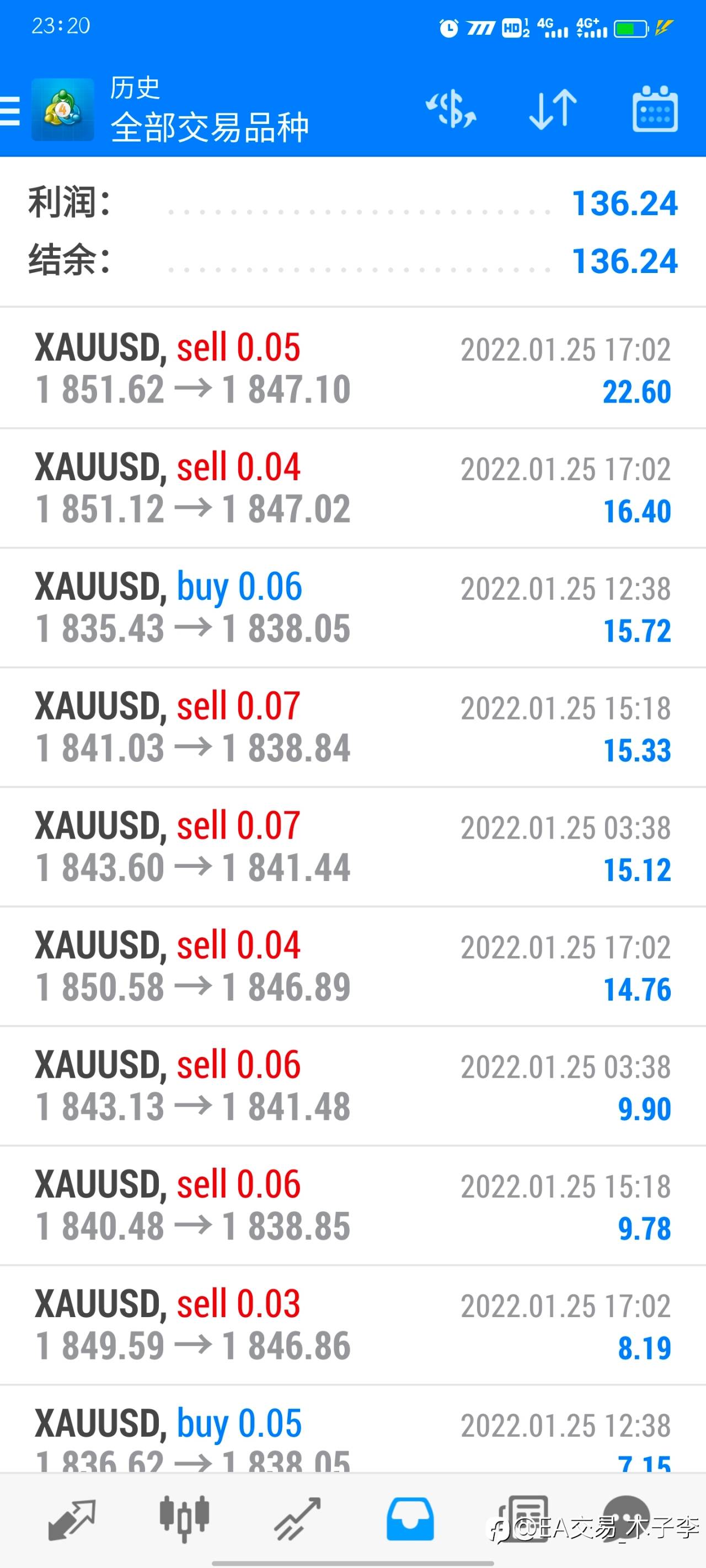The width and height of the screenshot is (706, 1568).
Task: Open the sort order arrows
Action: (x=553, y=110)
